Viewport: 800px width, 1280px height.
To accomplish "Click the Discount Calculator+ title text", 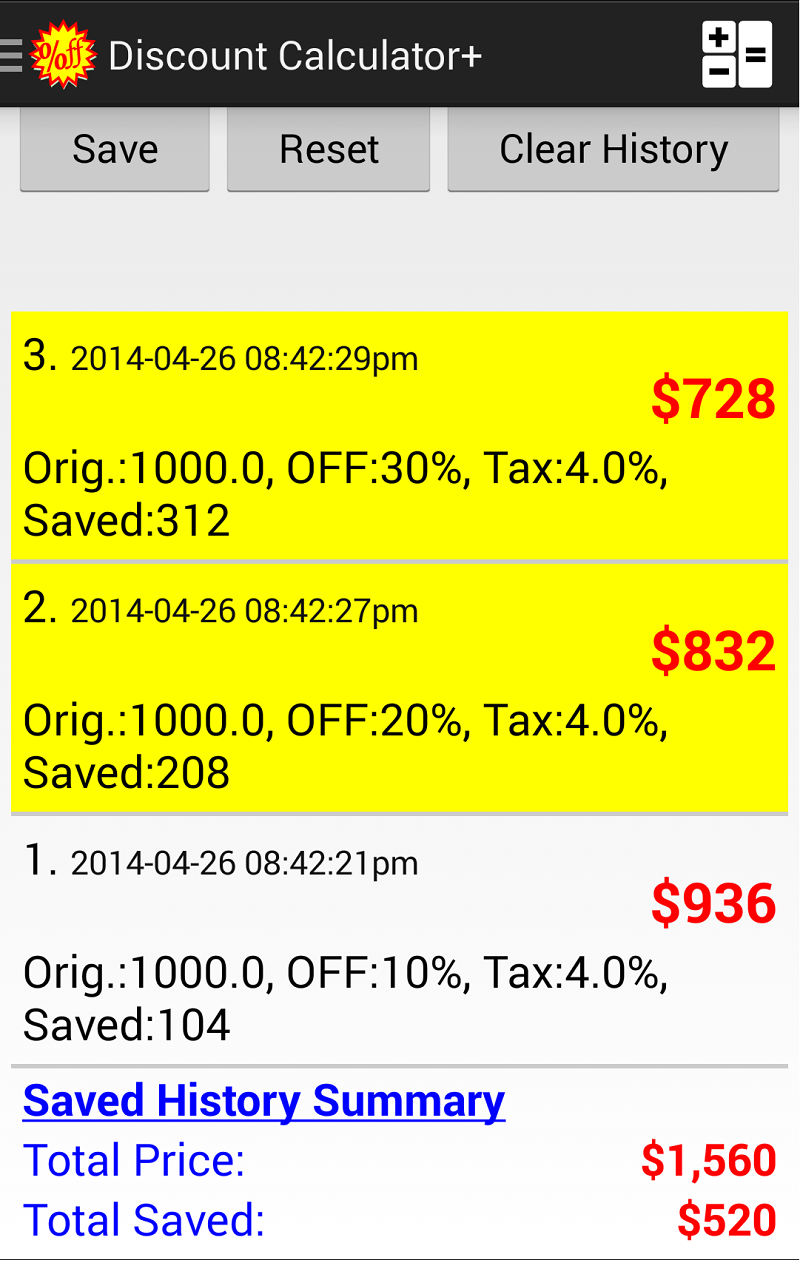I will click(297, 56).
